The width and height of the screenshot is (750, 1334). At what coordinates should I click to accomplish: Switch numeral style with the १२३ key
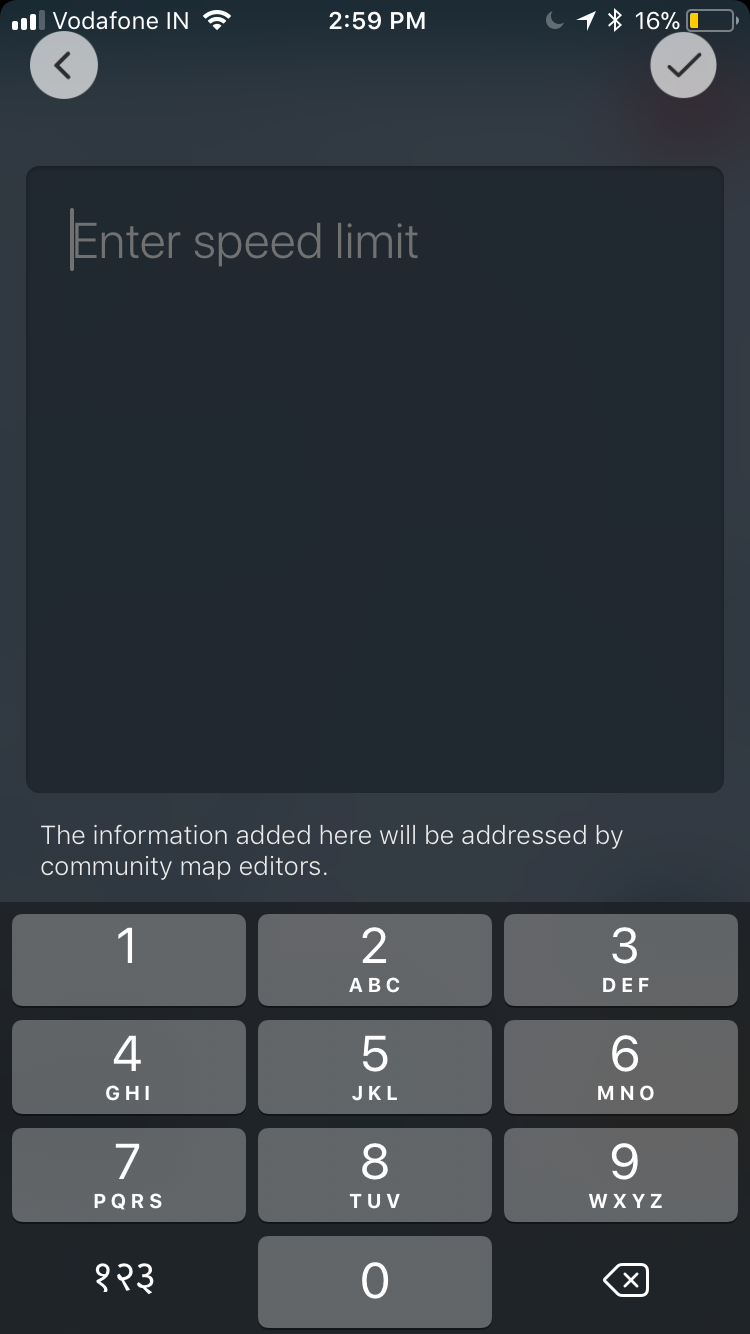[x=126, y=1279]
